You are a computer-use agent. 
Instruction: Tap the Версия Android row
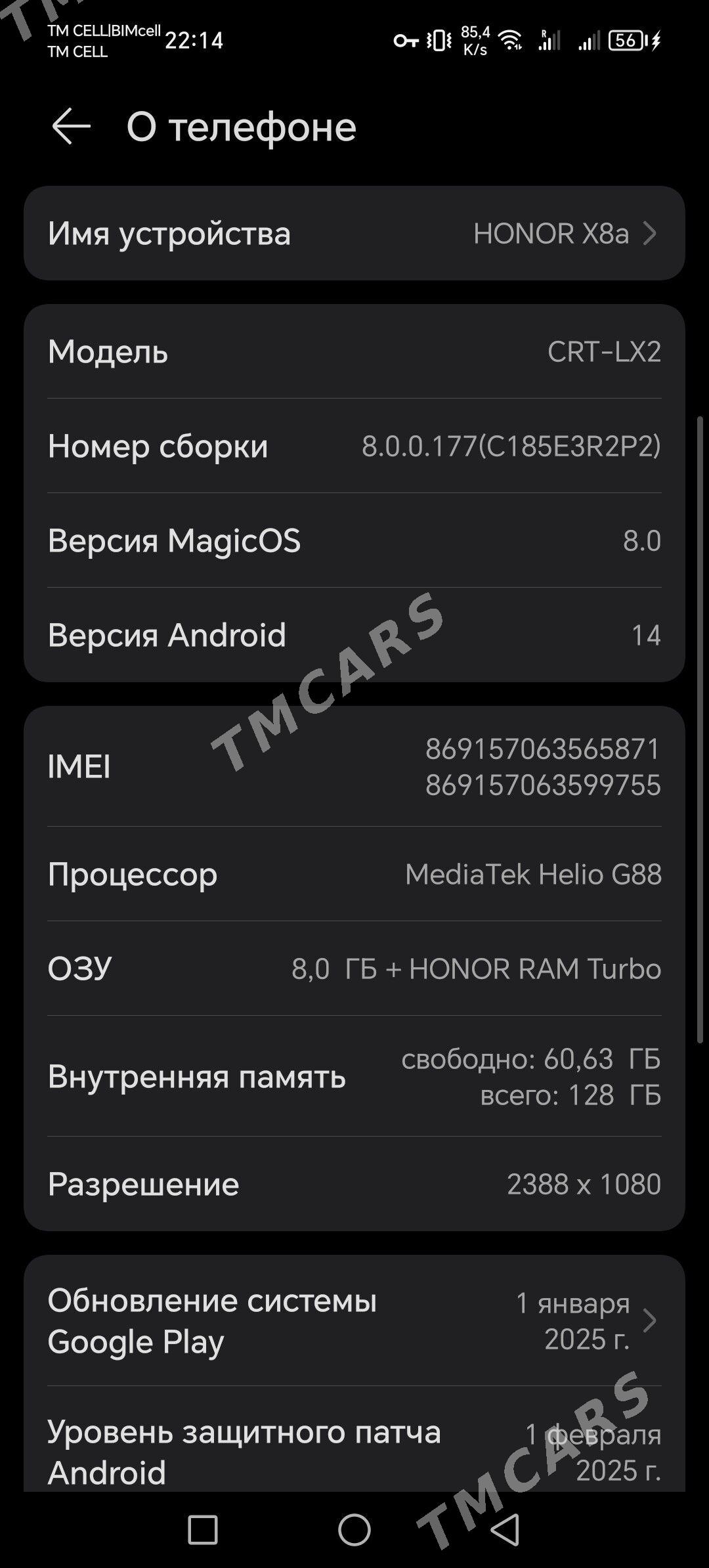pos(354,635)
